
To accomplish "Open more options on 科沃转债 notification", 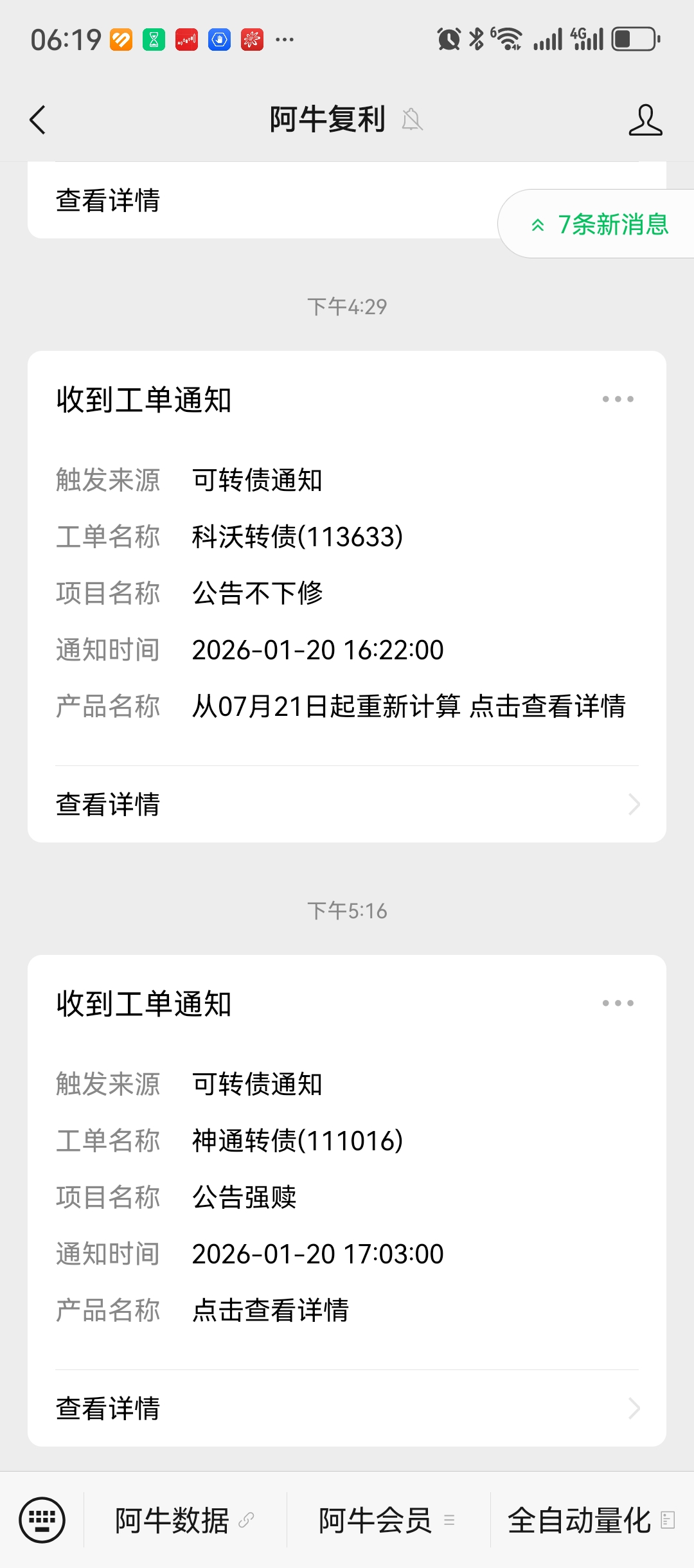I will (618, 399).
